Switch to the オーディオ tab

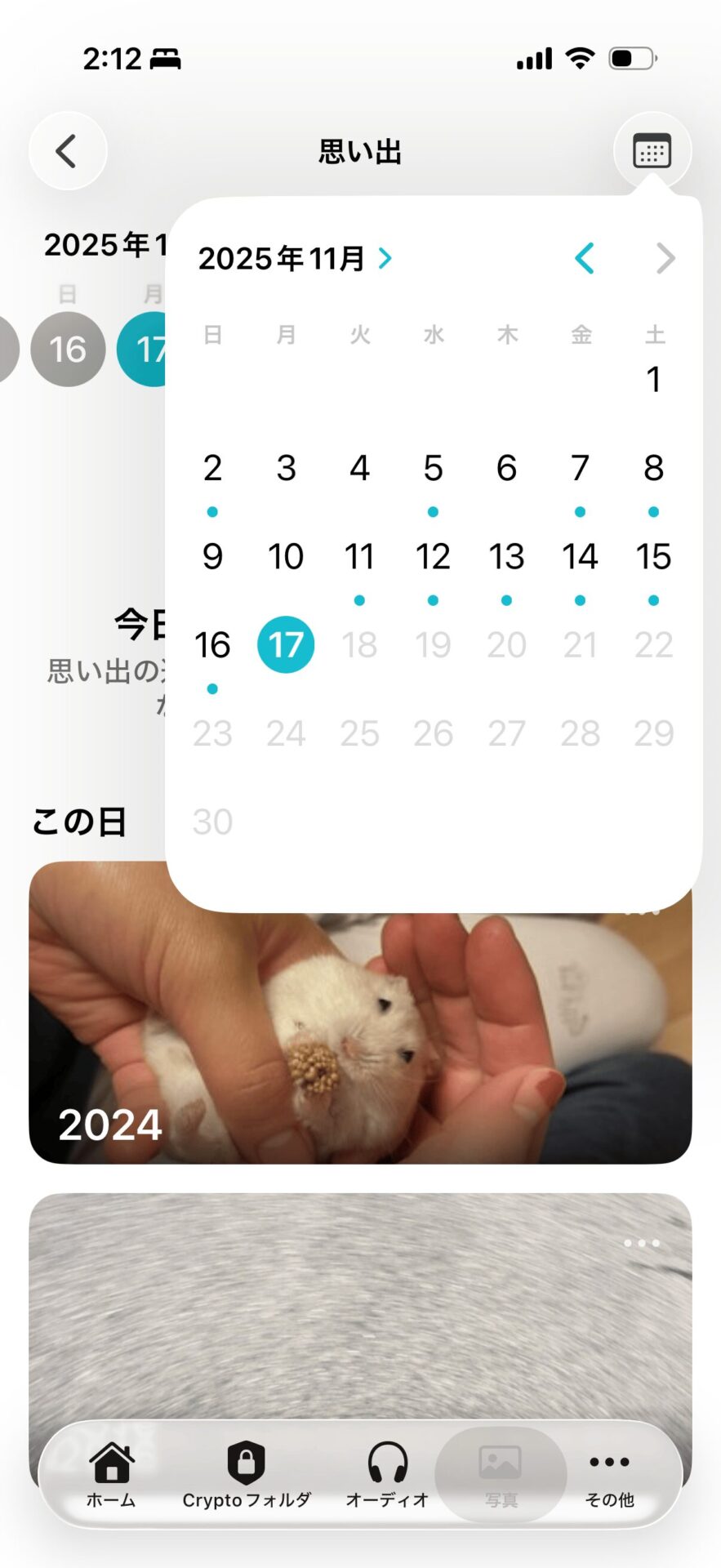387,1474
